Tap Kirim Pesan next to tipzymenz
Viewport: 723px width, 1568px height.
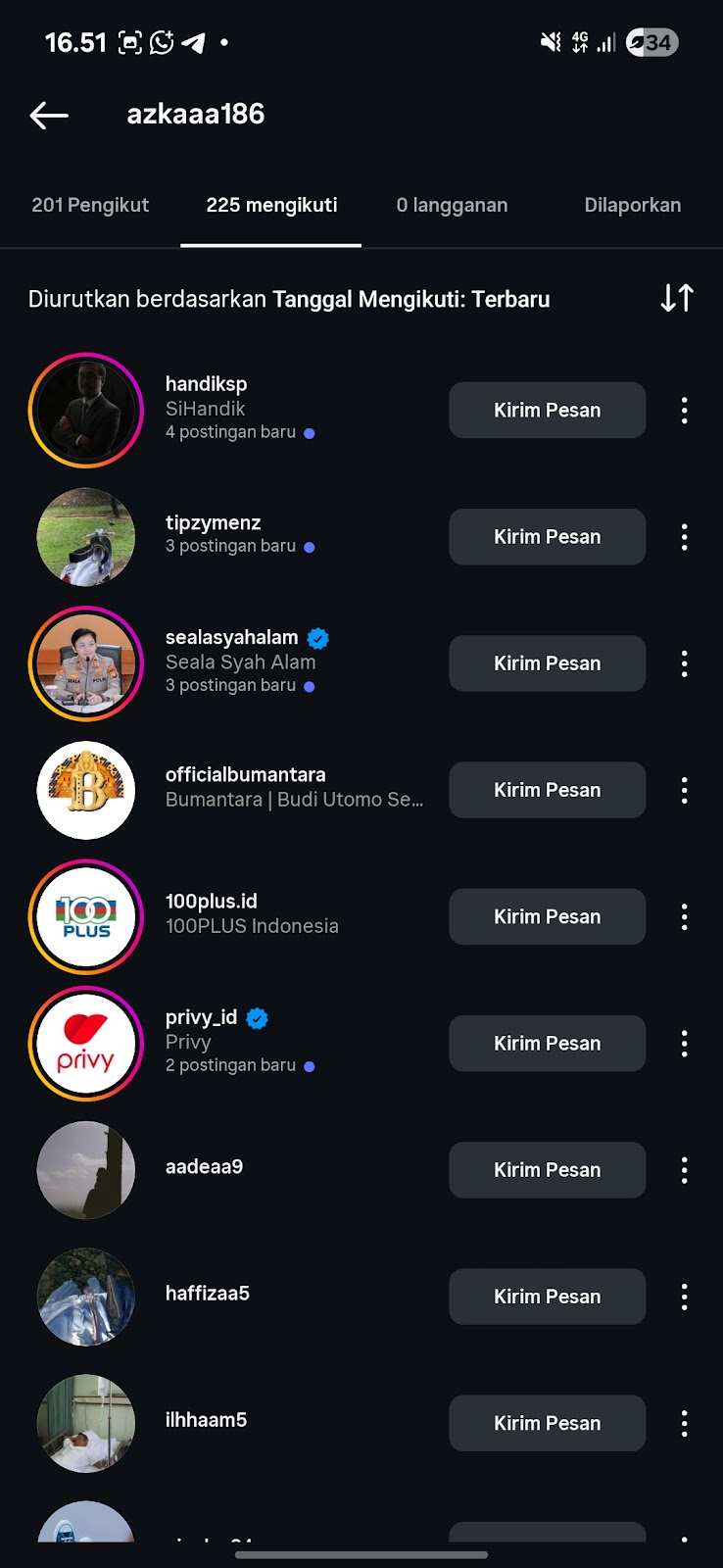pyautogui.click(x=547, y=537)
